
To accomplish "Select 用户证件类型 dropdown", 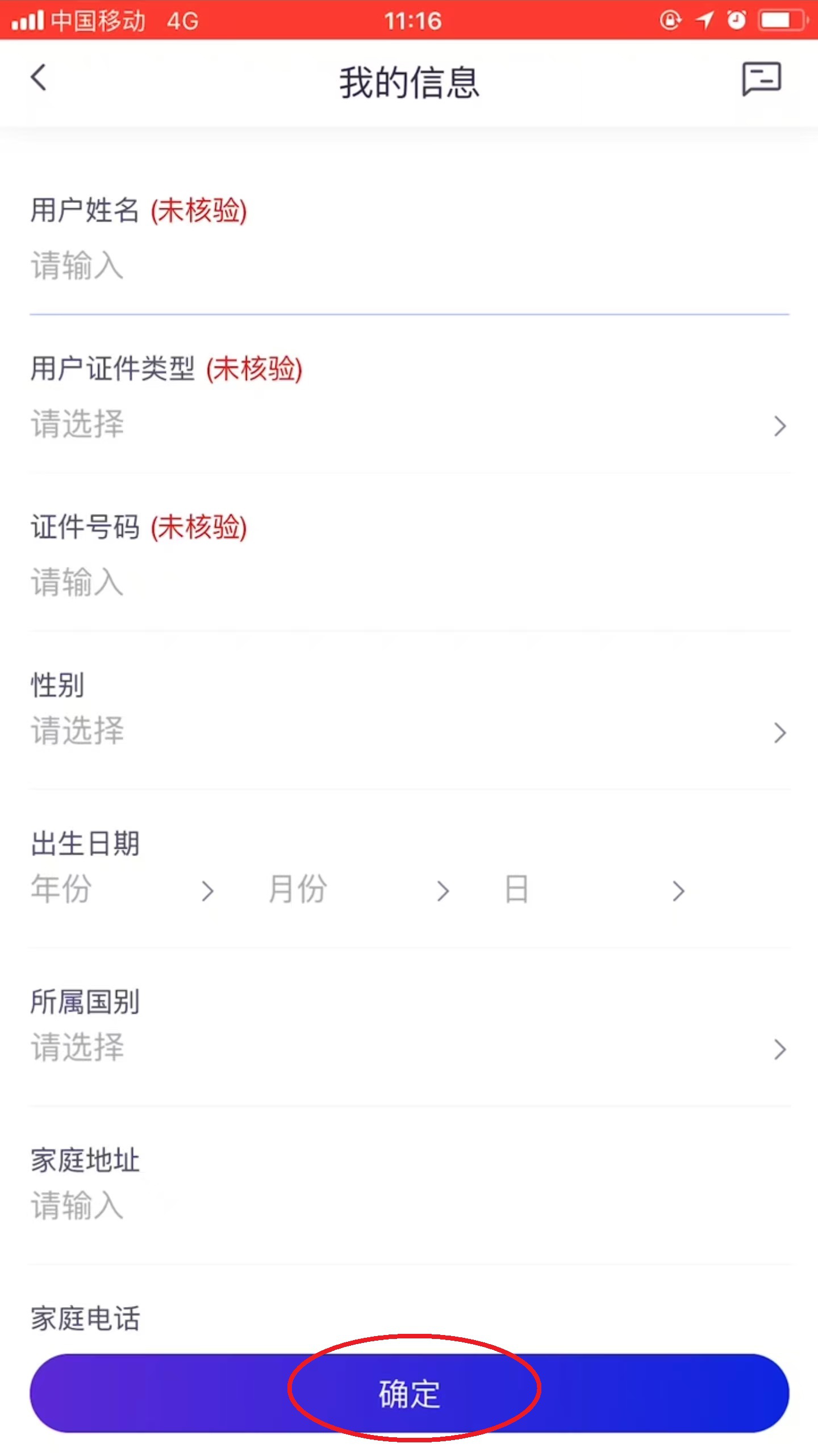I will coord(409,424).
